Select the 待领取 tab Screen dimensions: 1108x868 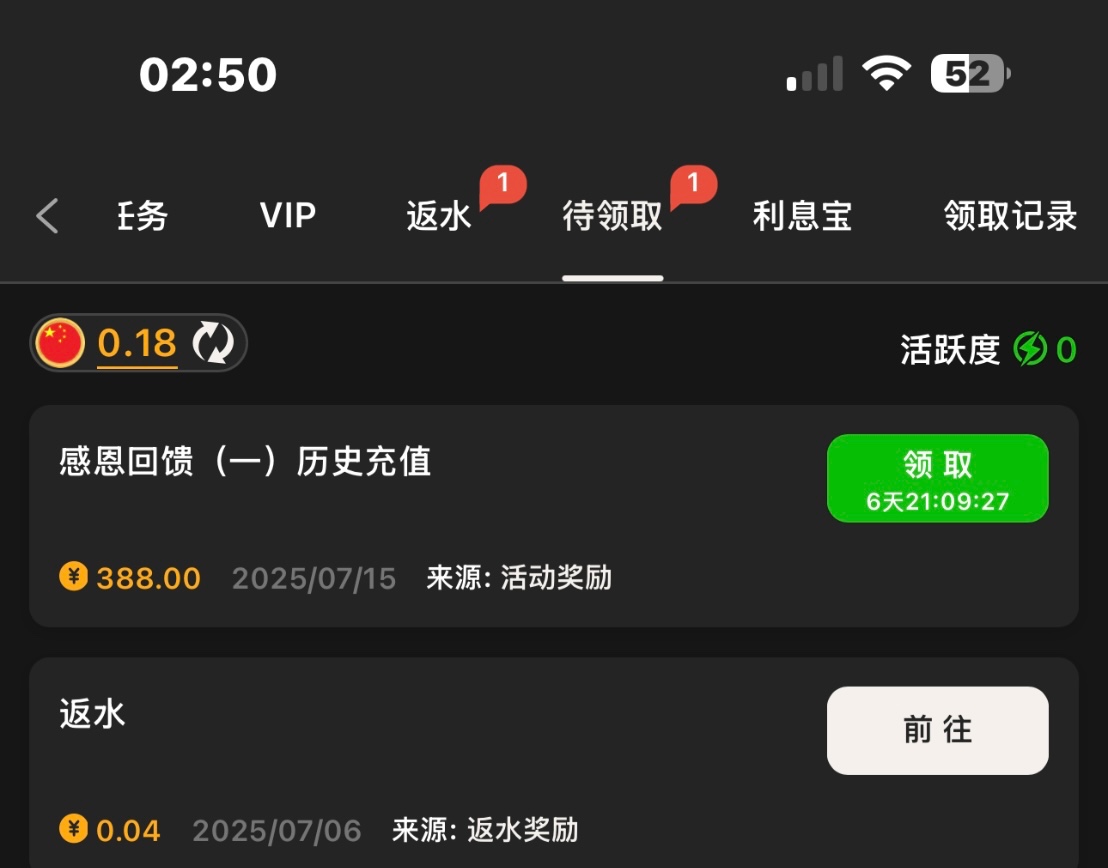(613, 216)
